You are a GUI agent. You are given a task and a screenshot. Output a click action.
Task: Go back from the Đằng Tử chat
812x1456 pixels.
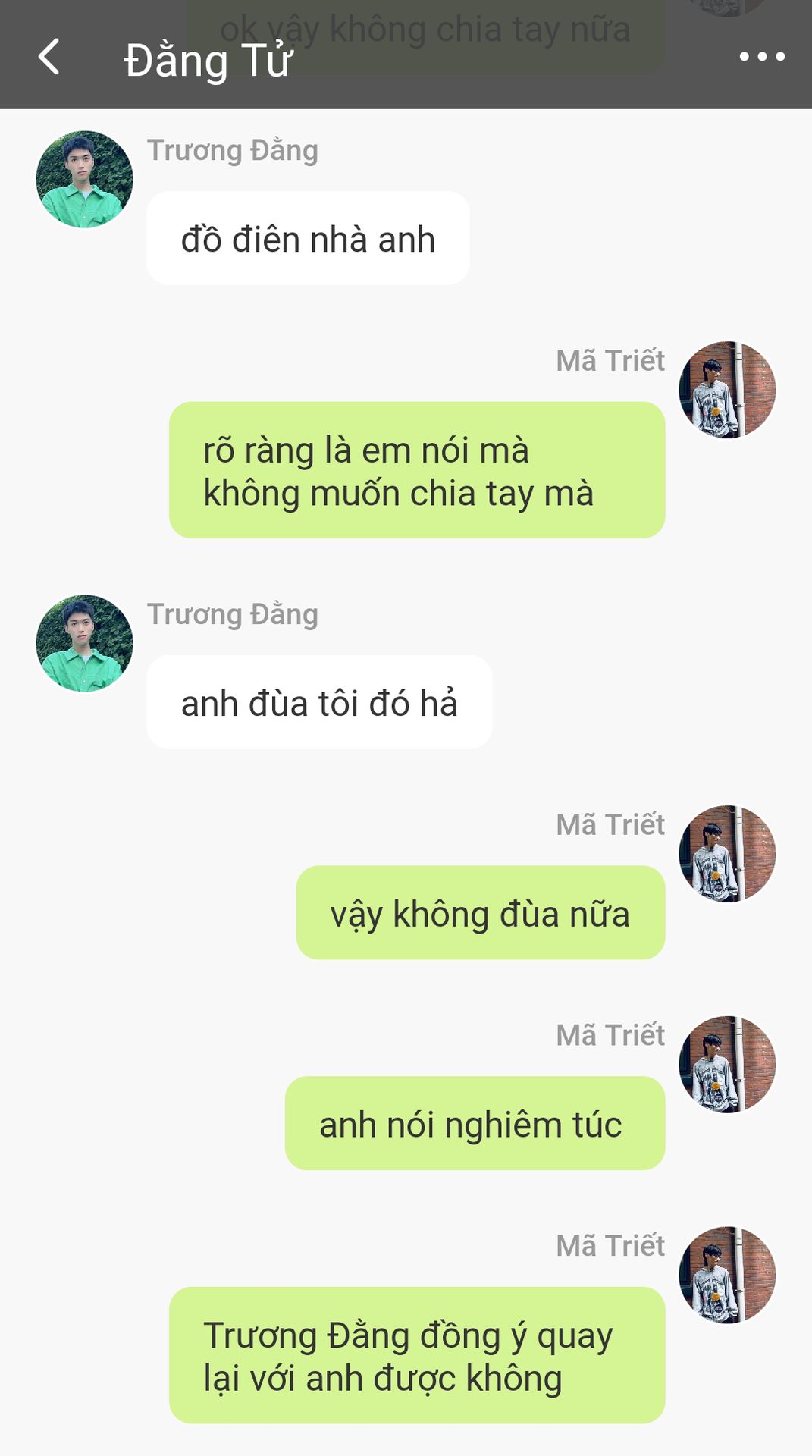tap(49, 57)
